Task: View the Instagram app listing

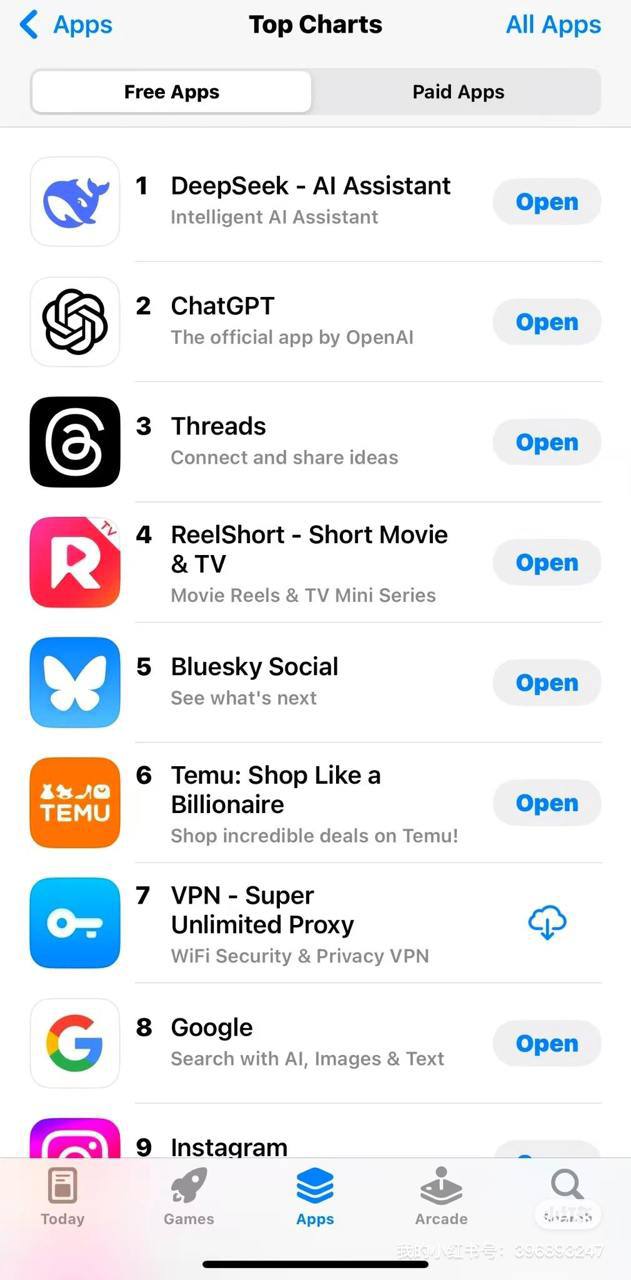Action: [229, 1146]
